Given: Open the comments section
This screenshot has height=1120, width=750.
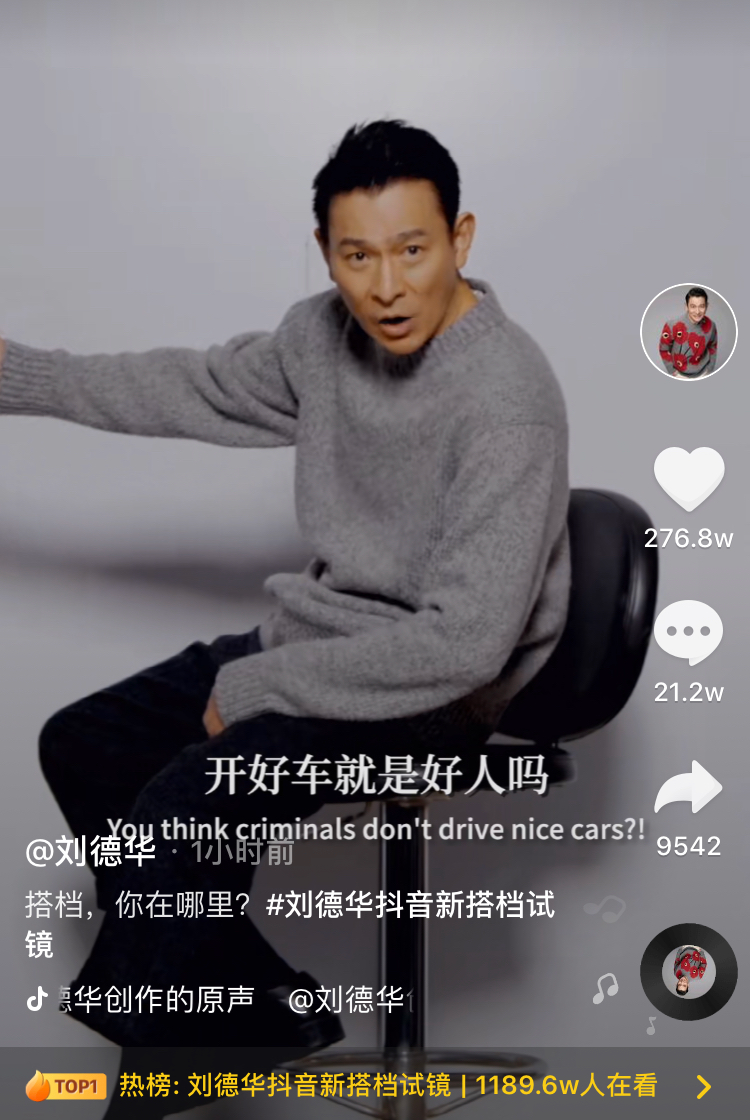Looking at the screenshot, I should coord(688,633).
